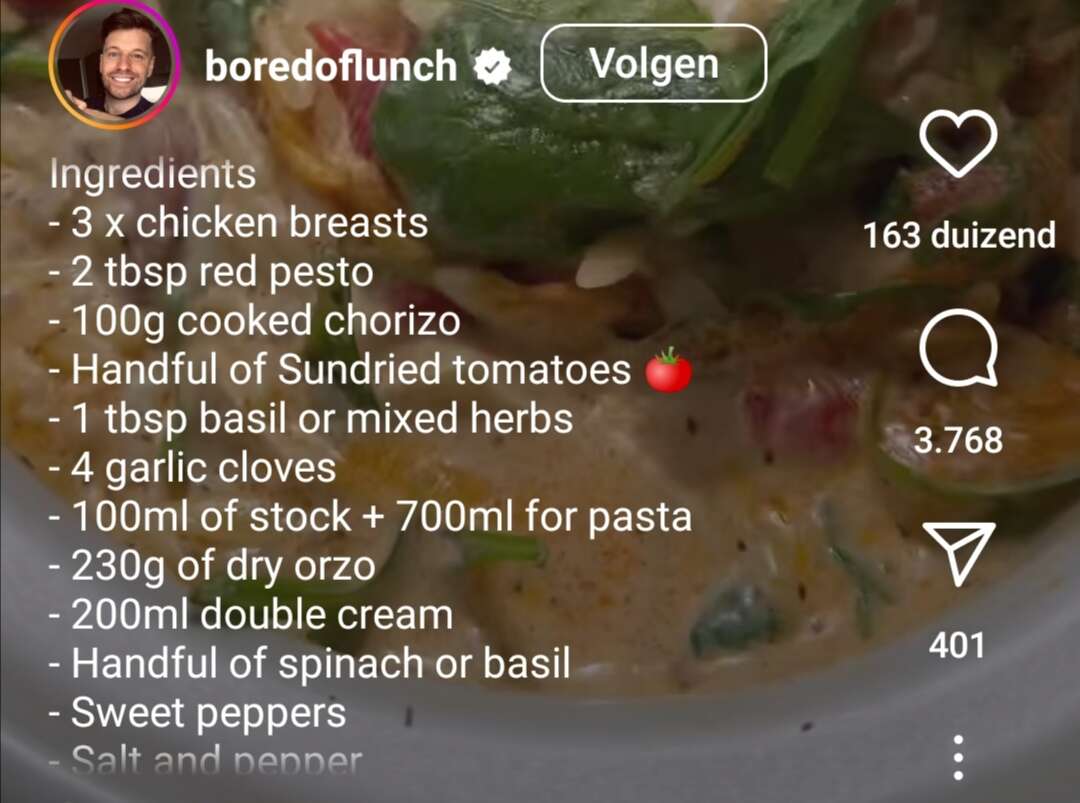Follow boredoflunch with the Volgen button
The image size is (1080, 803).
coord(653,63)
